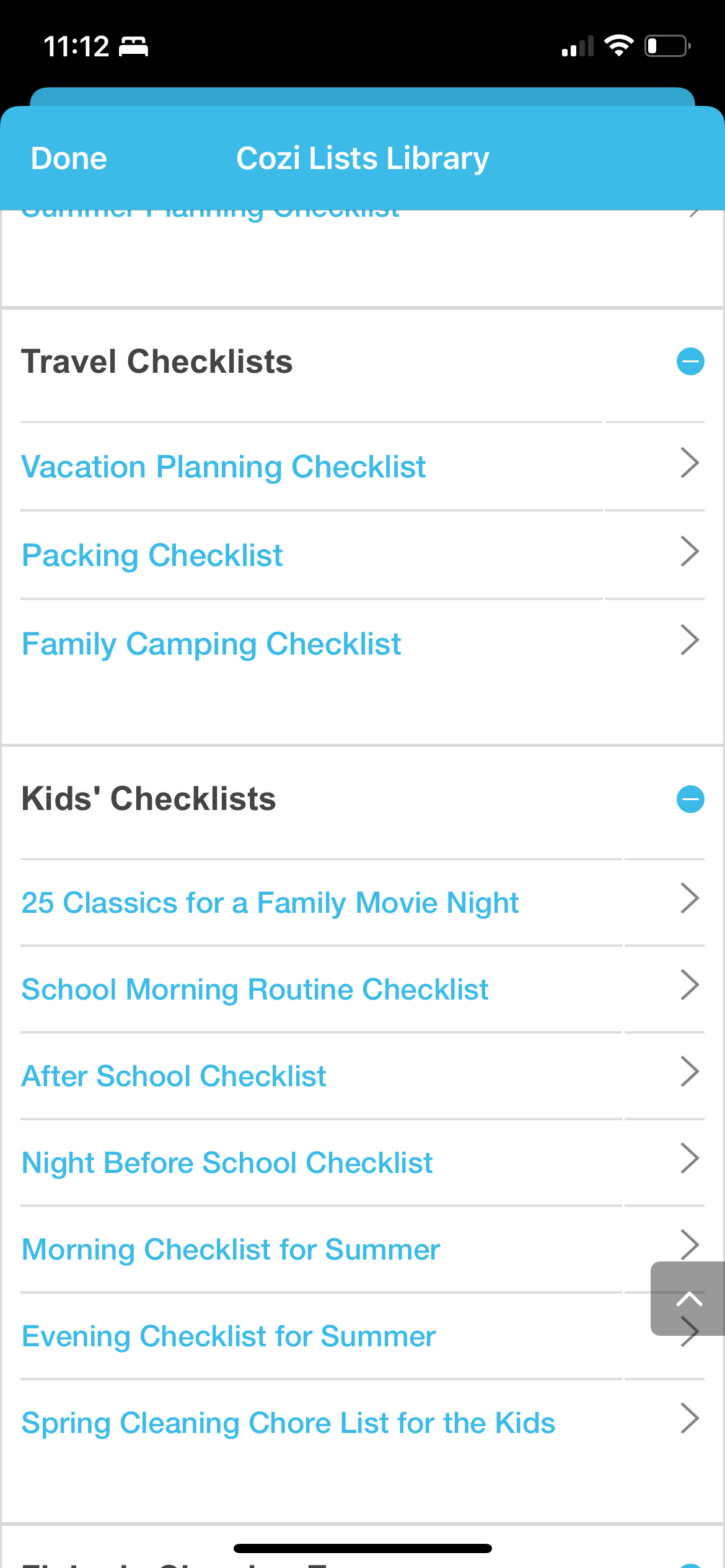This screenshot has height=1568, width=725.
Task: Open the Summer Planning Checklist at the top
Action: (x=211, y=214)
